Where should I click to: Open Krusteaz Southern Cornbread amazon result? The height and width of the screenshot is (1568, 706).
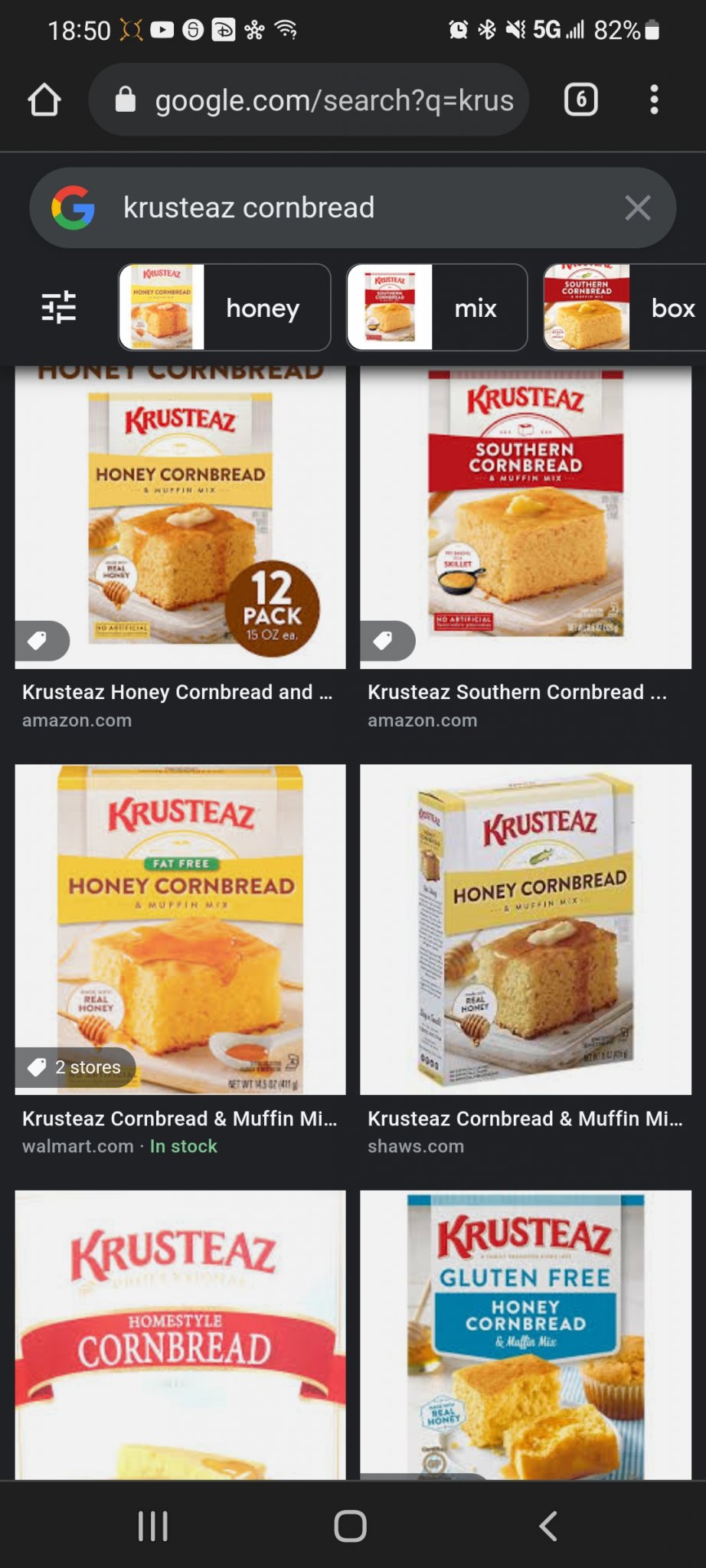click(525, 521)
